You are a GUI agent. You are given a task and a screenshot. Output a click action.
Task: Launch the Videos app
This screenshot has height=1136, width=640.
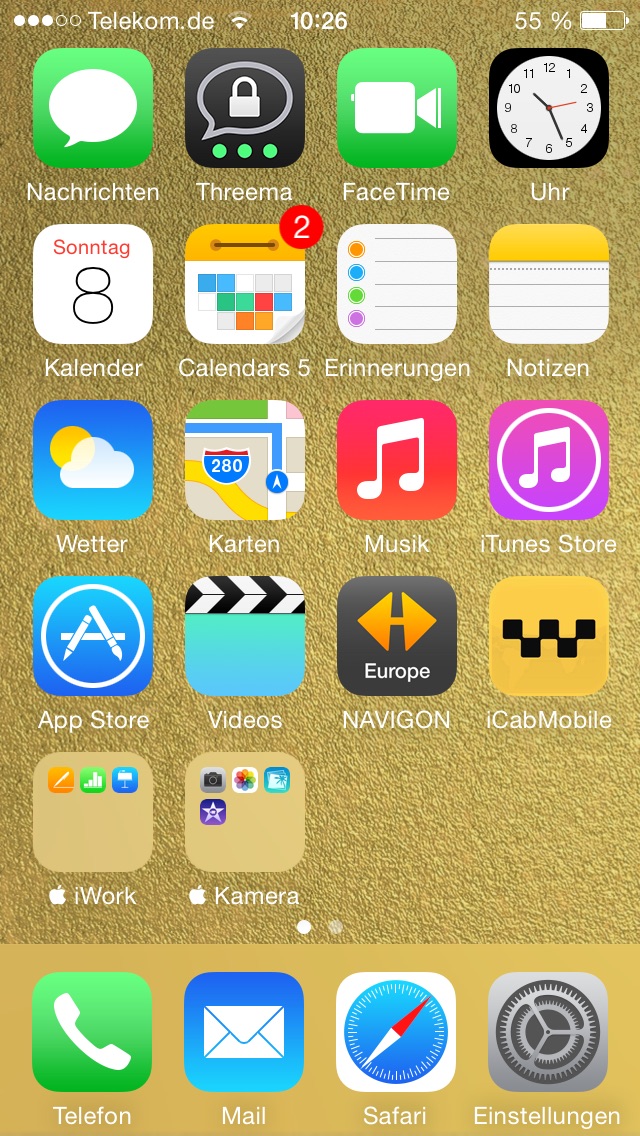245,636
